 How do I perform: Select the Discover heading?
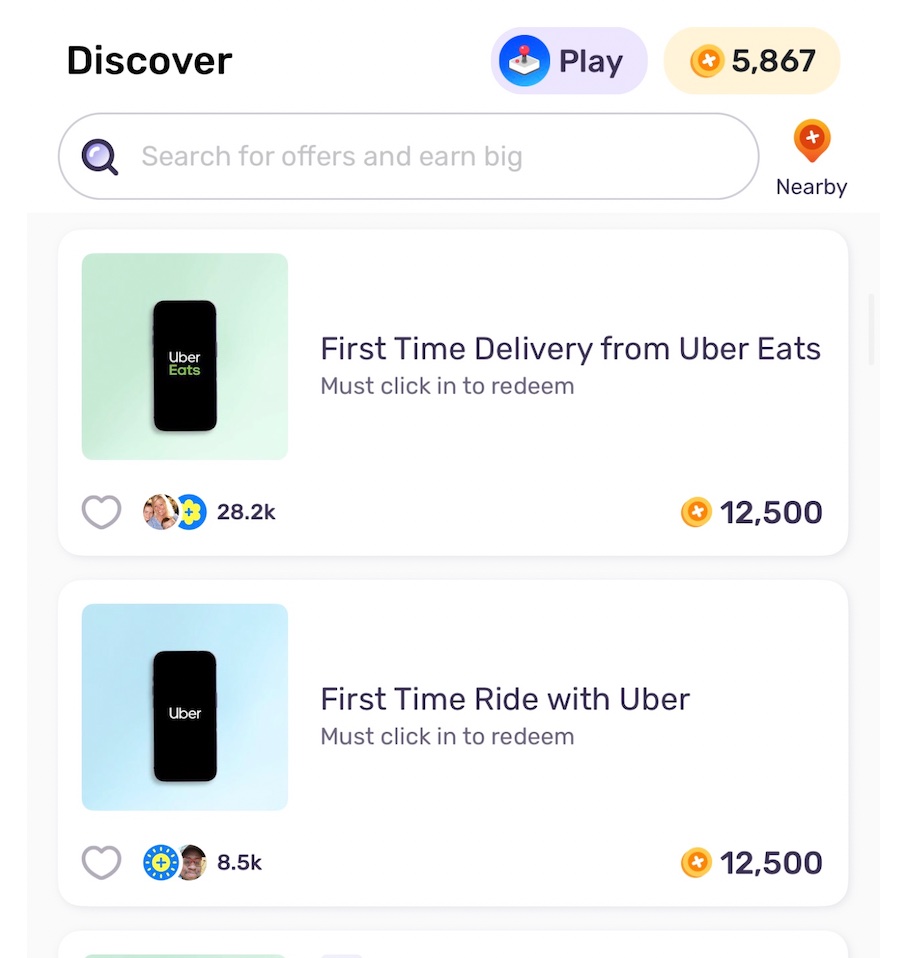point(148,61)
